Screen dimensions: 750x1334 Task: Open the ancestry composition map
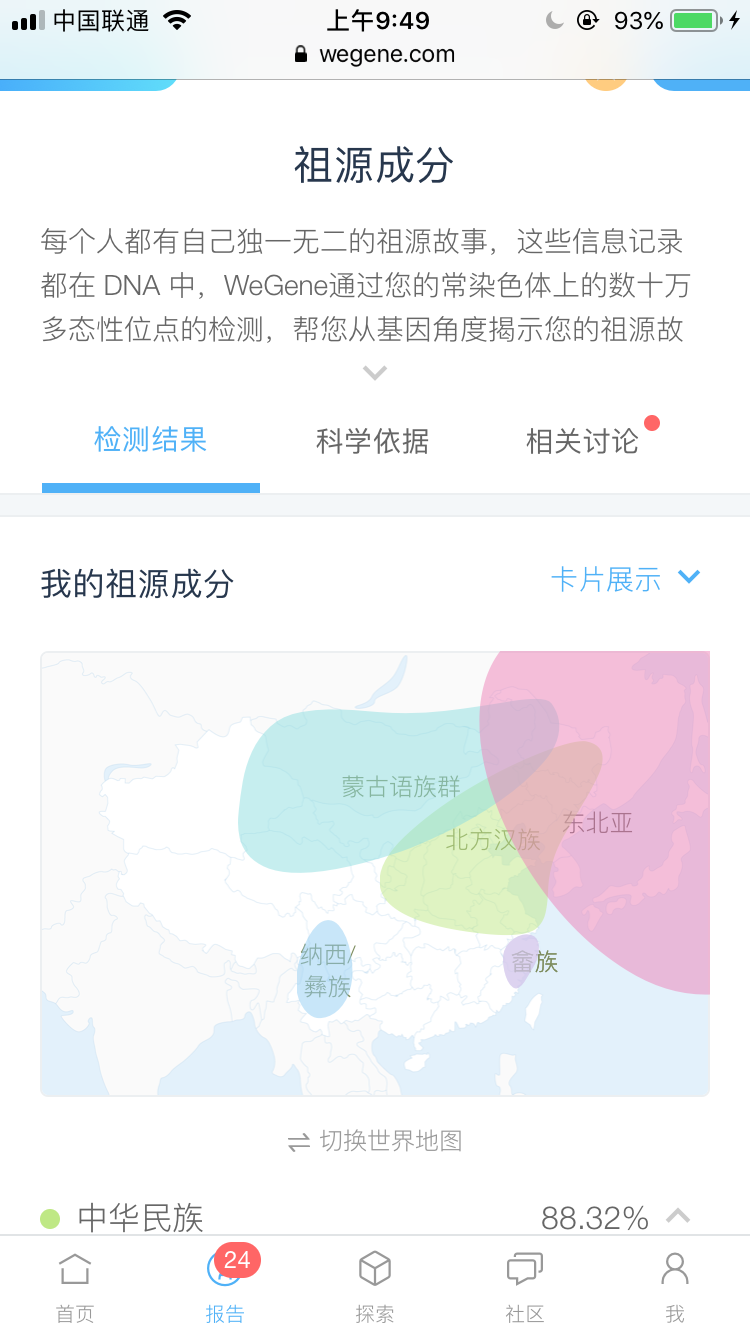click(375, 874)
